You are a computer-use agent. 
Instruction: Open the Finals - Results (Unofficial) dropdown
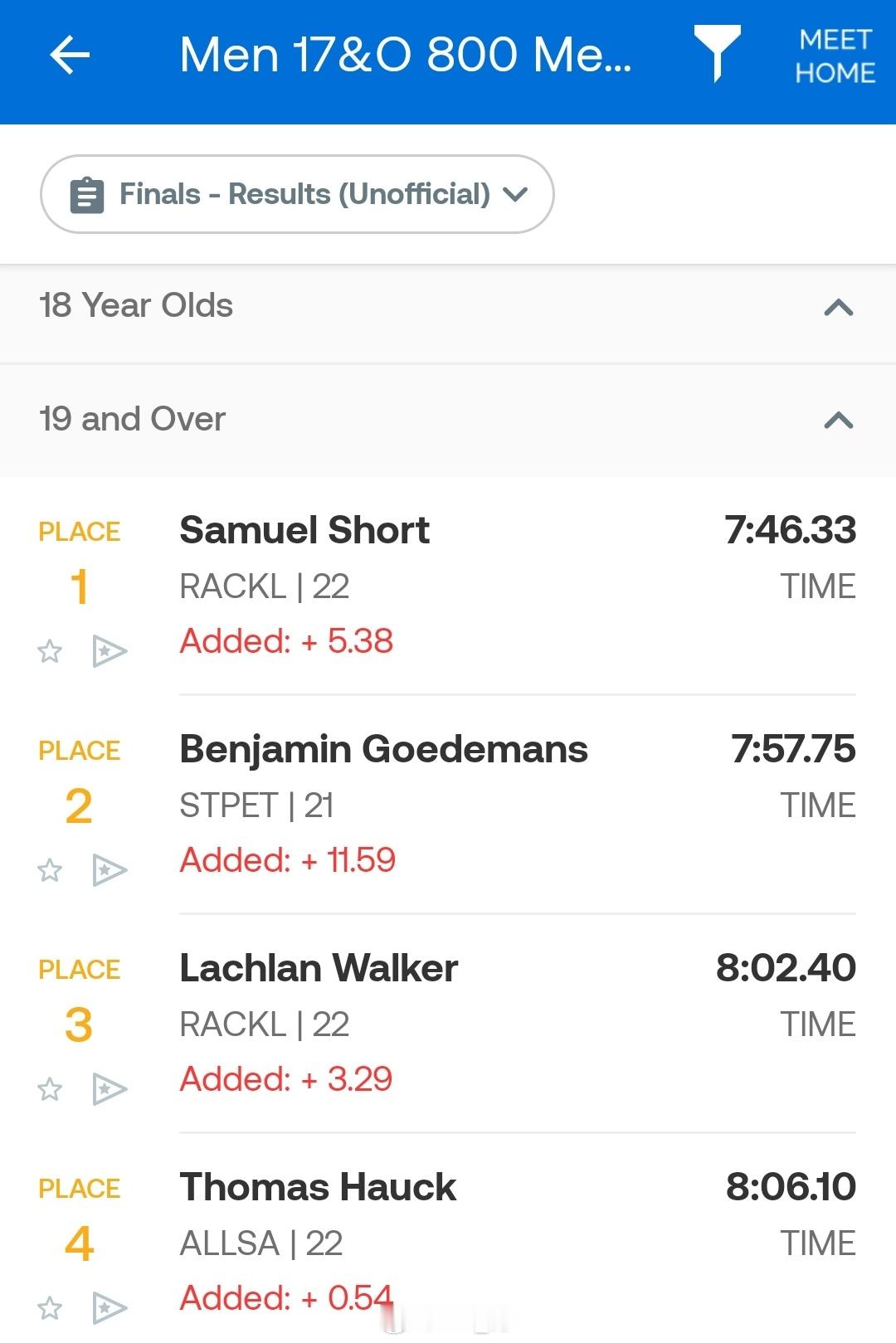pyautogui.click(x=297, y=194)
